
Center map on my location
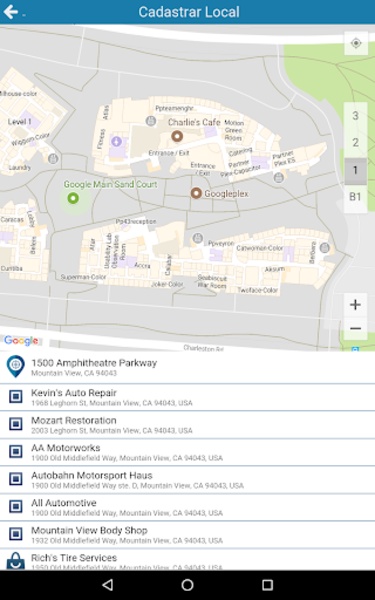356,43
